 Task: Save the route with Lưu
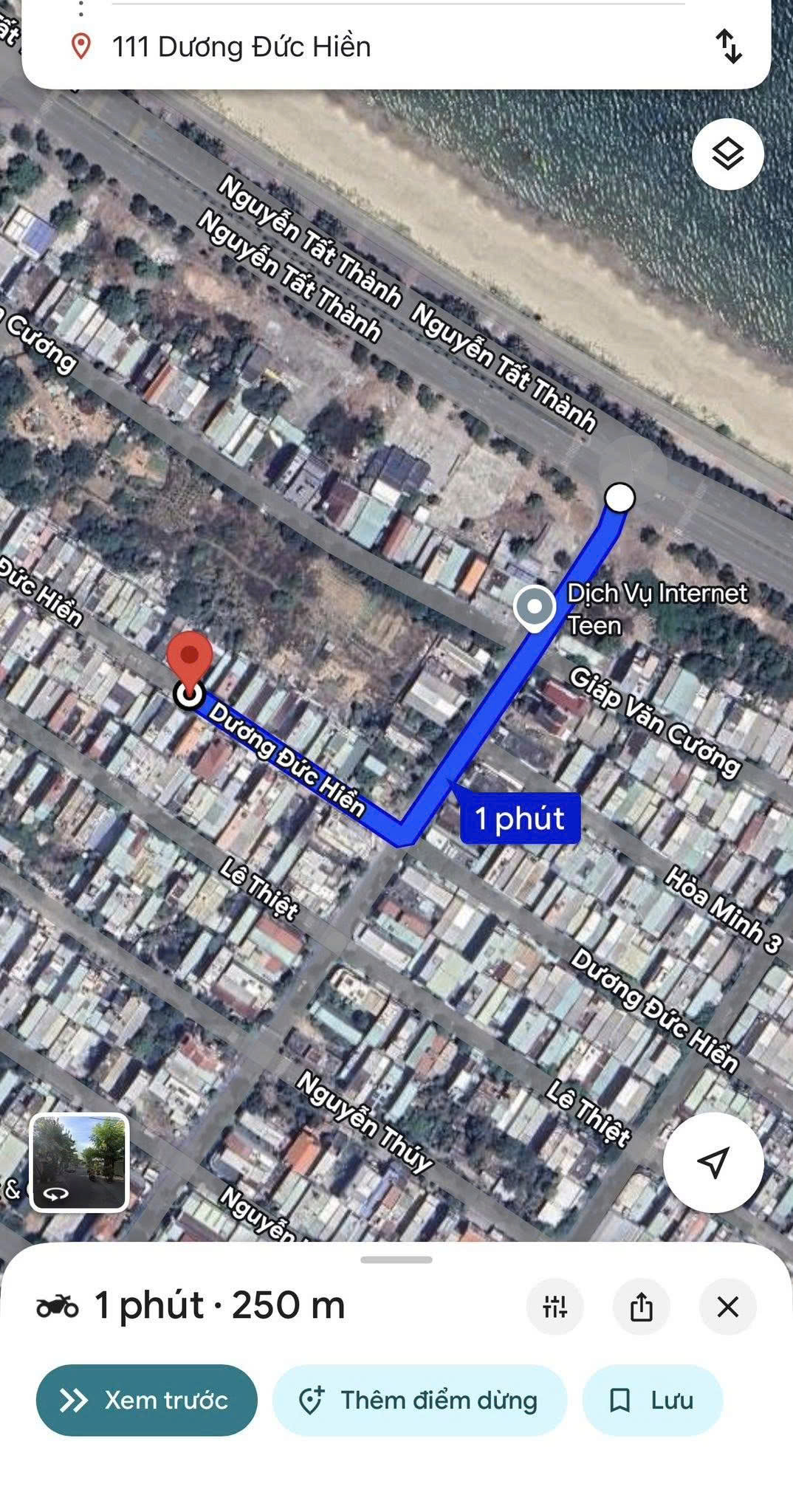[x=653, y=1400]
